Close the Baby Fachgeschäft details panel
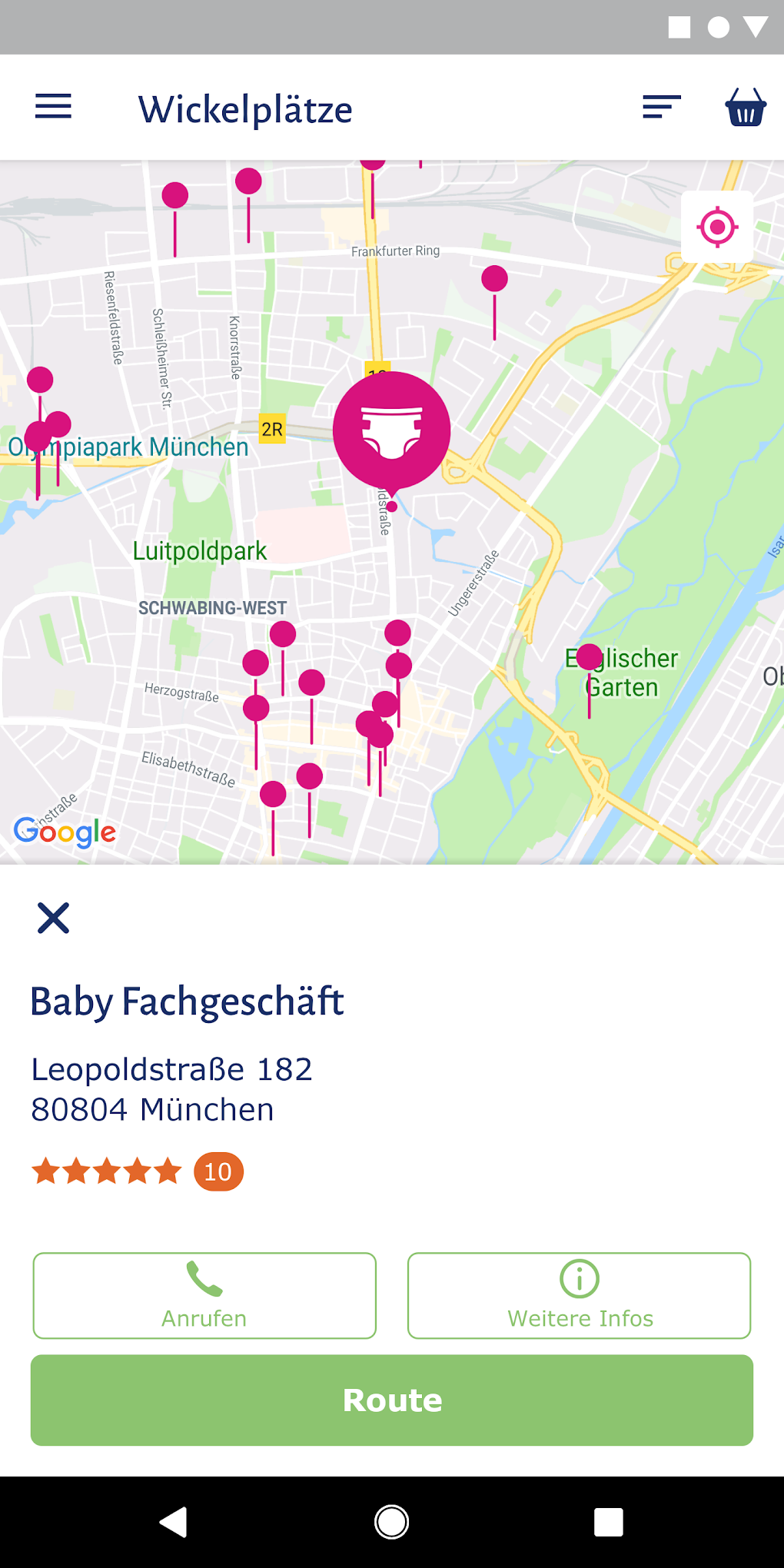Viewport: 784px width, 1568px height. tap(53, 918)
